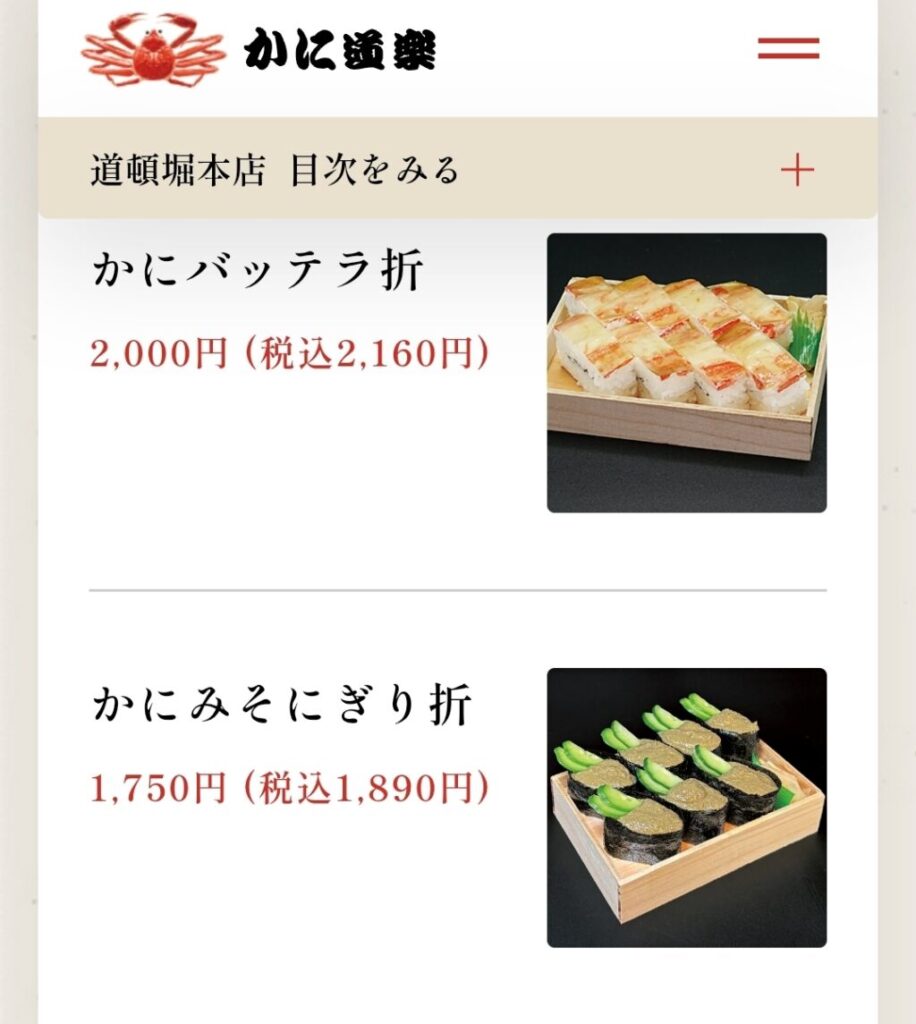Select the navigation icon in the top corner

pyautogui.click(x=790, y=48)
